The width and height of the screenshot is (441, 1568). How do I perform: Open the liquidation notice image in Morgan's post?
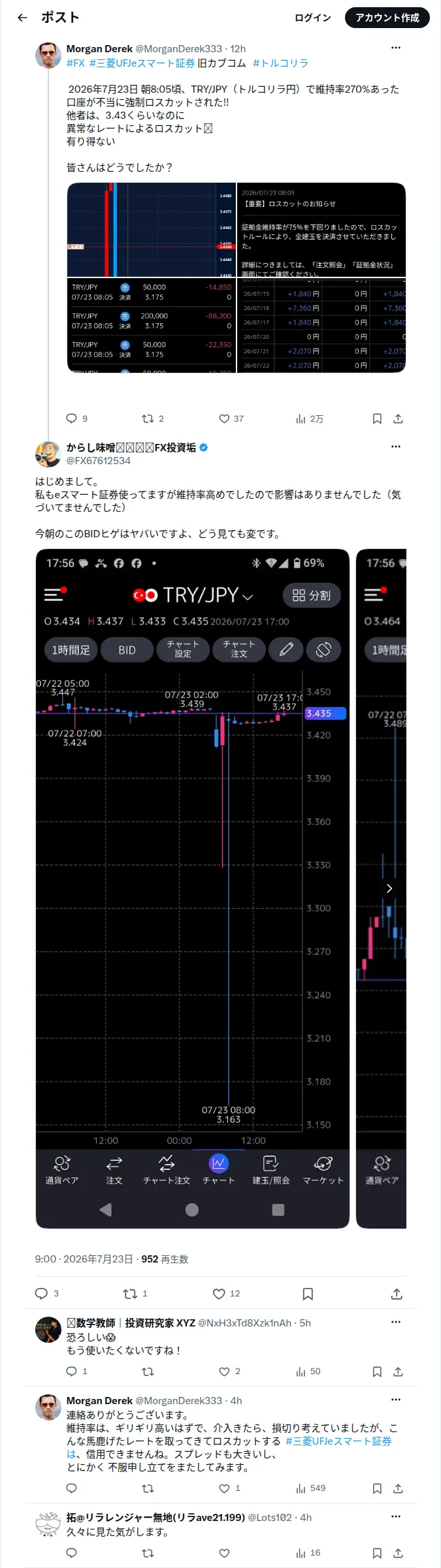click(x=321, y=230)
